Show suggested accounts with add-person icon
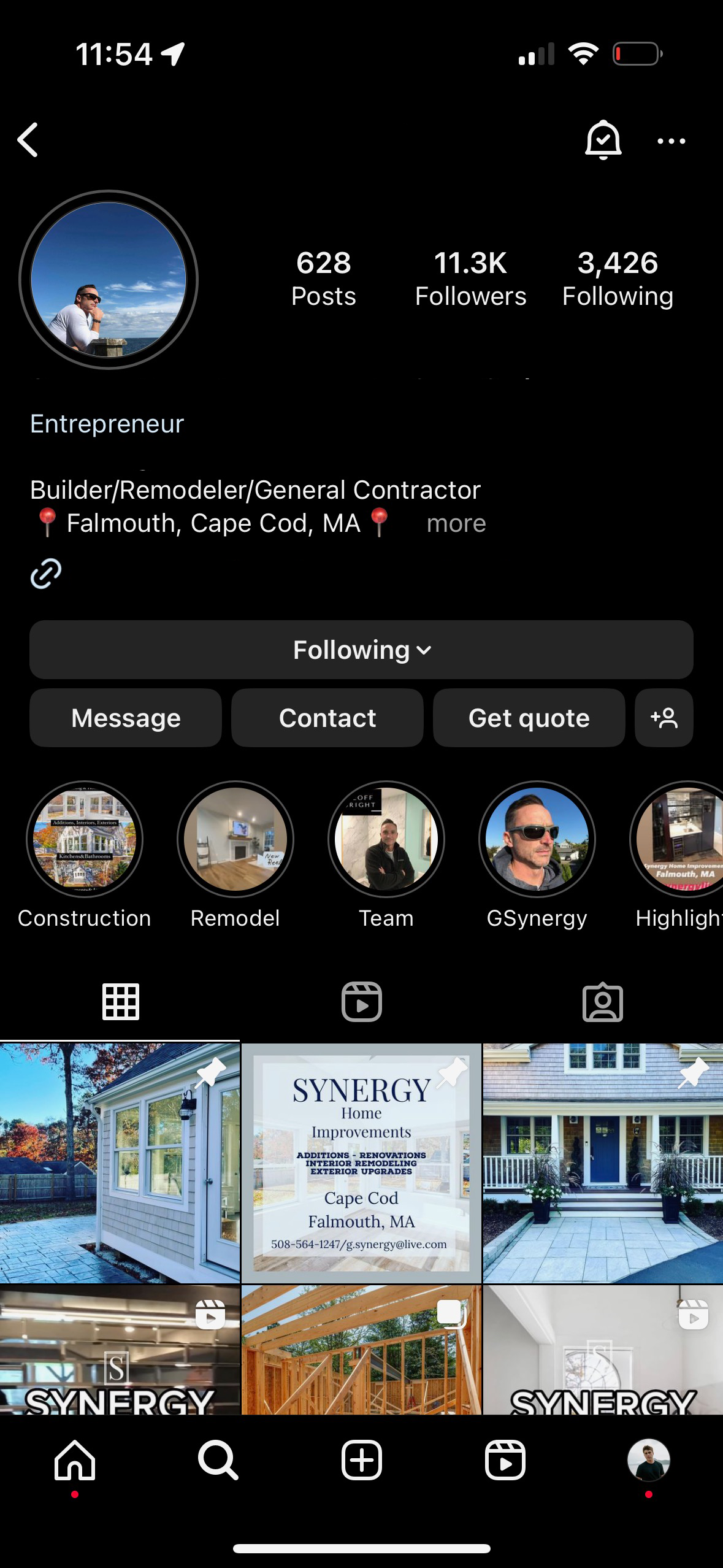Screen dimensions: 723x1568 click(664, 718)
